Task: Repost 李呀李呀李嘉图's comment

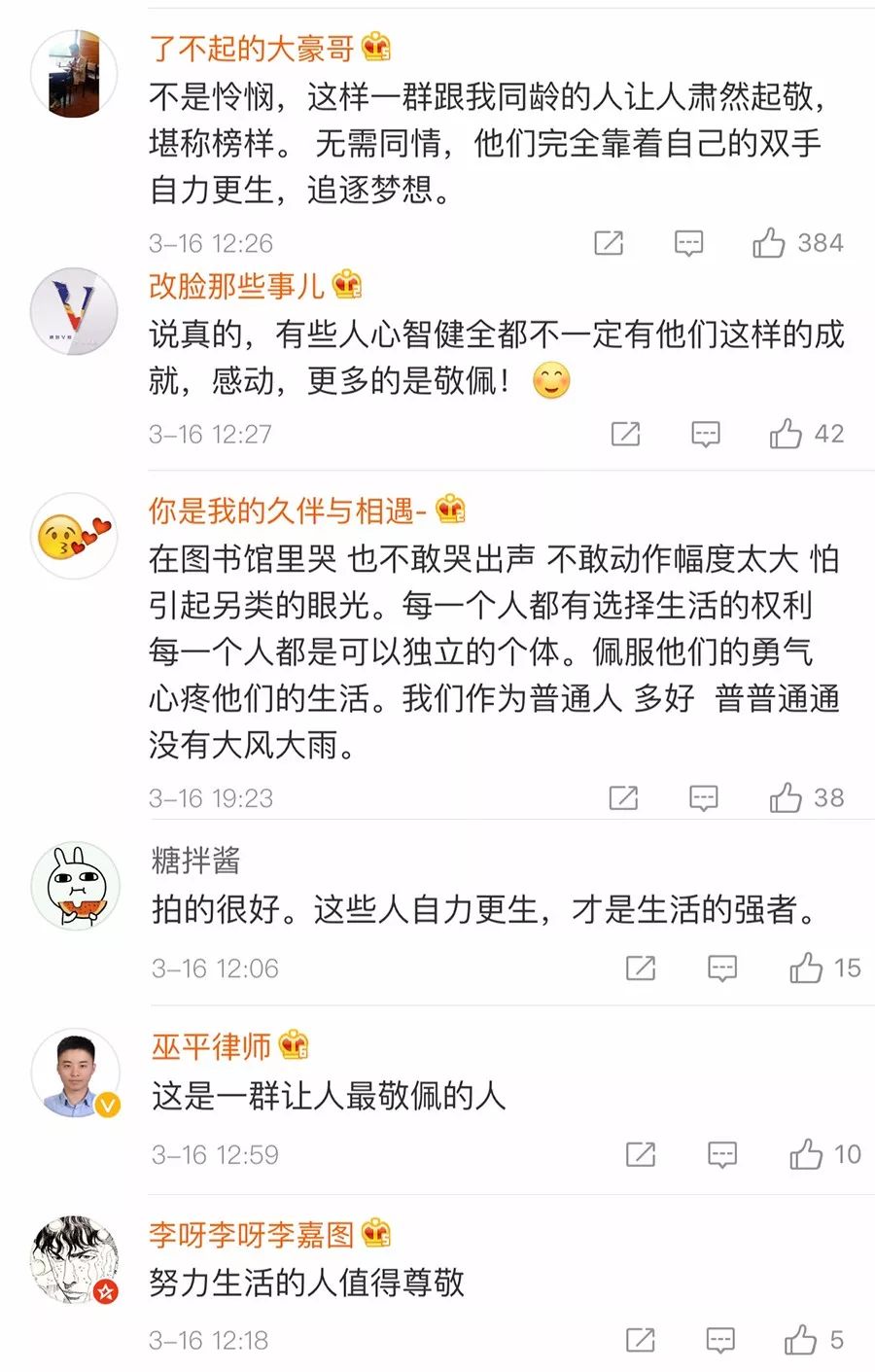Action: coord(640,1340)
